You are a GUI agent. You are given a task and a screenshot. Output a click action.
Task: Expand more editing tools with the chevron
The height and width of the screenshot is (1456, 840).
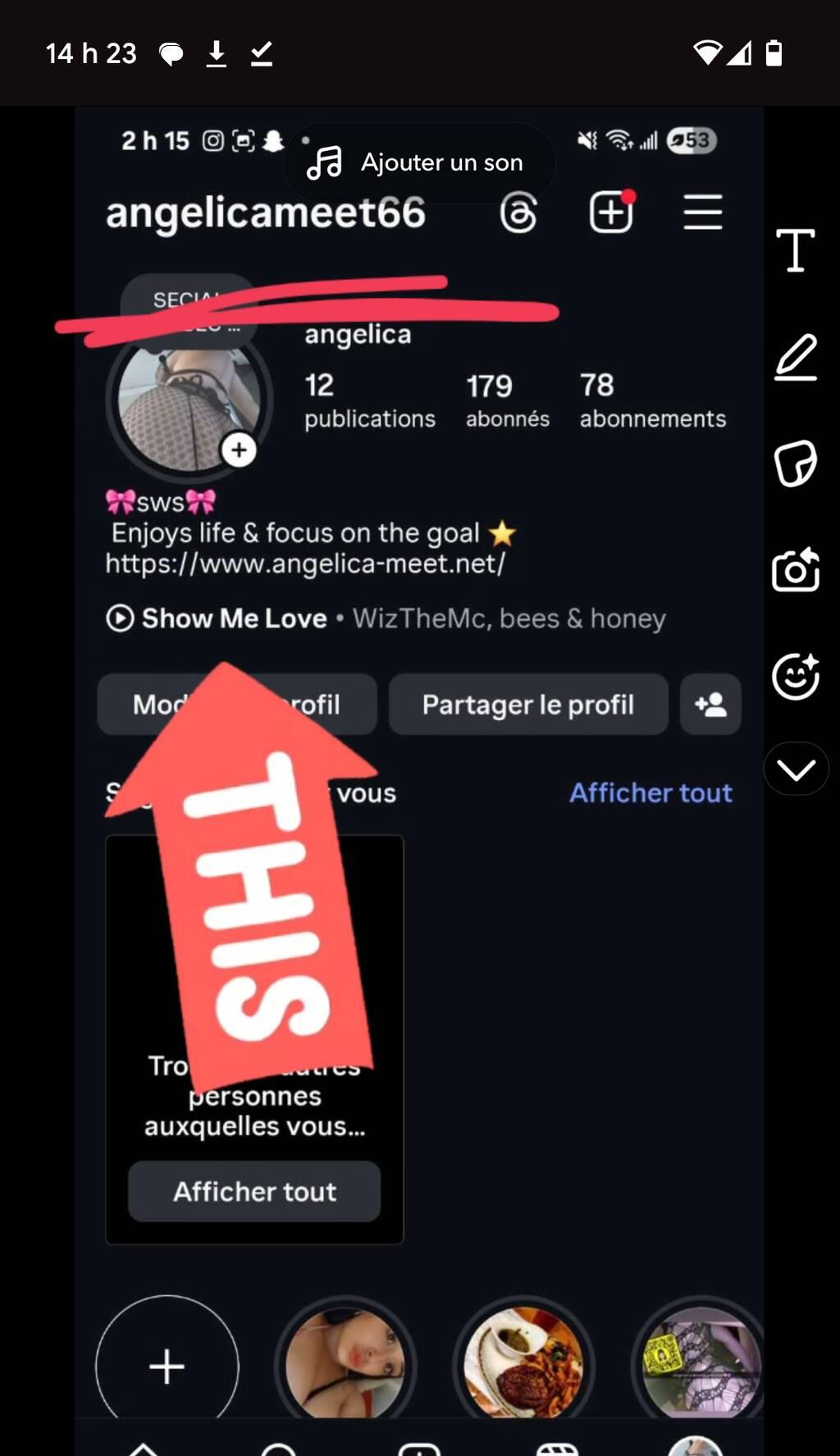click(x=795, y=769)
